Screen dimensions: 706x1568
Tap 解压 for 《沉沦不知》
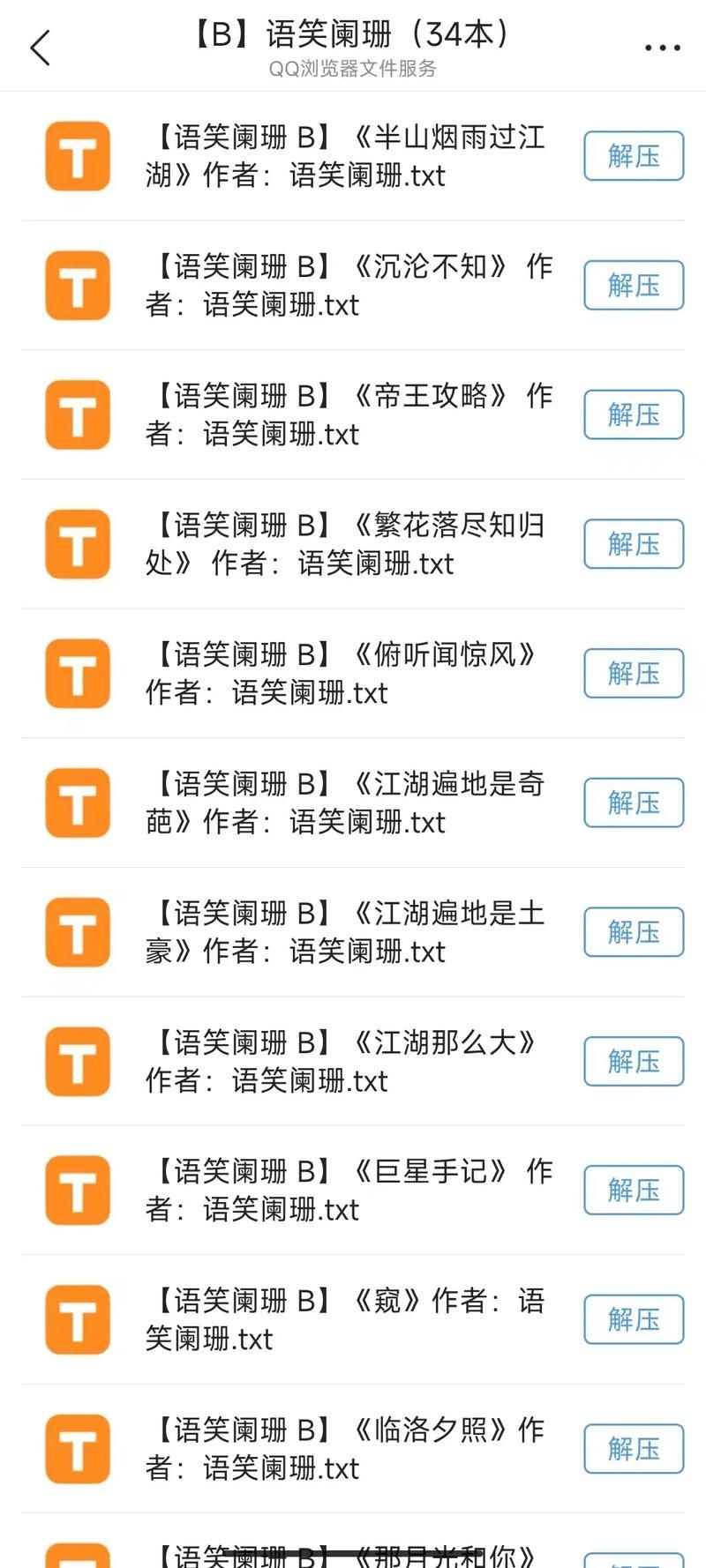point(633,286)
